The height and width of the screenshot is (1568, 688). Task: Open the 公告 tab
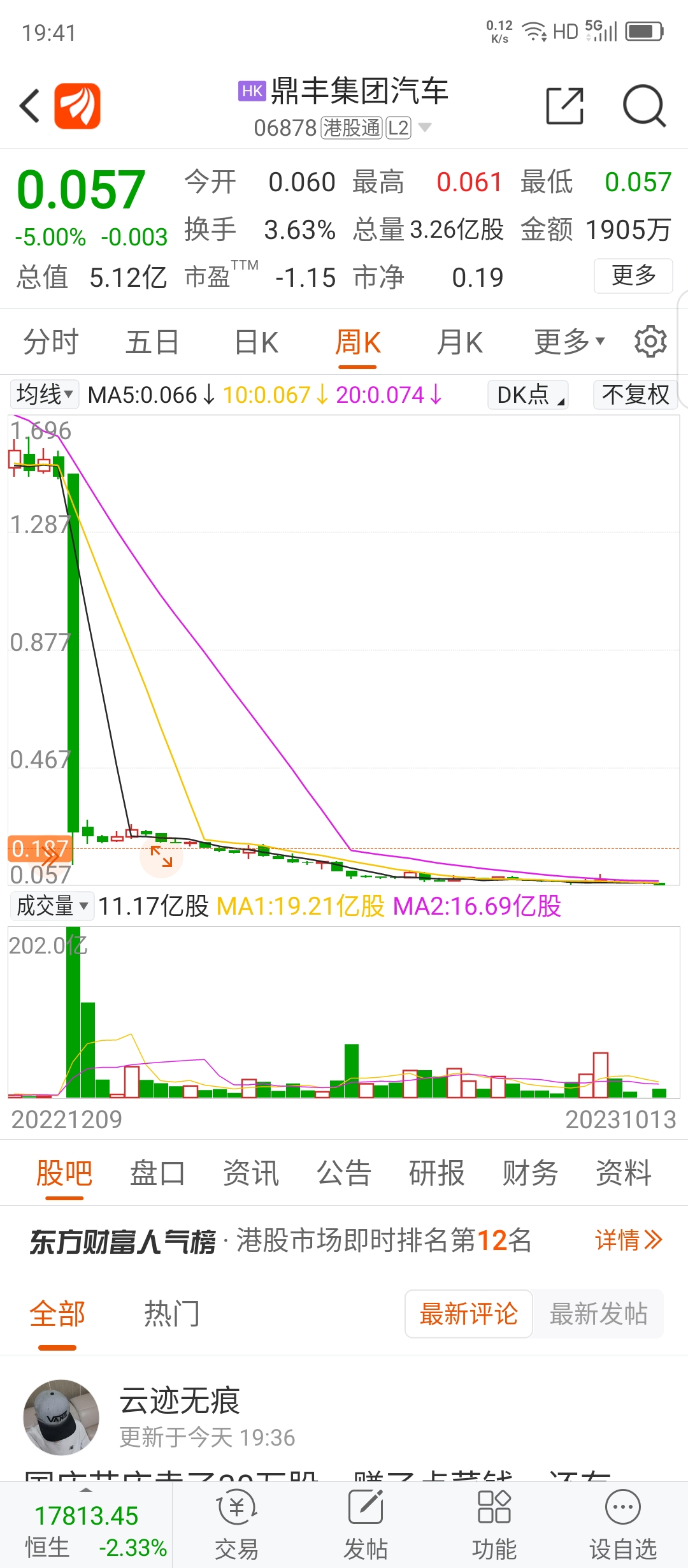pos(344,1173)
